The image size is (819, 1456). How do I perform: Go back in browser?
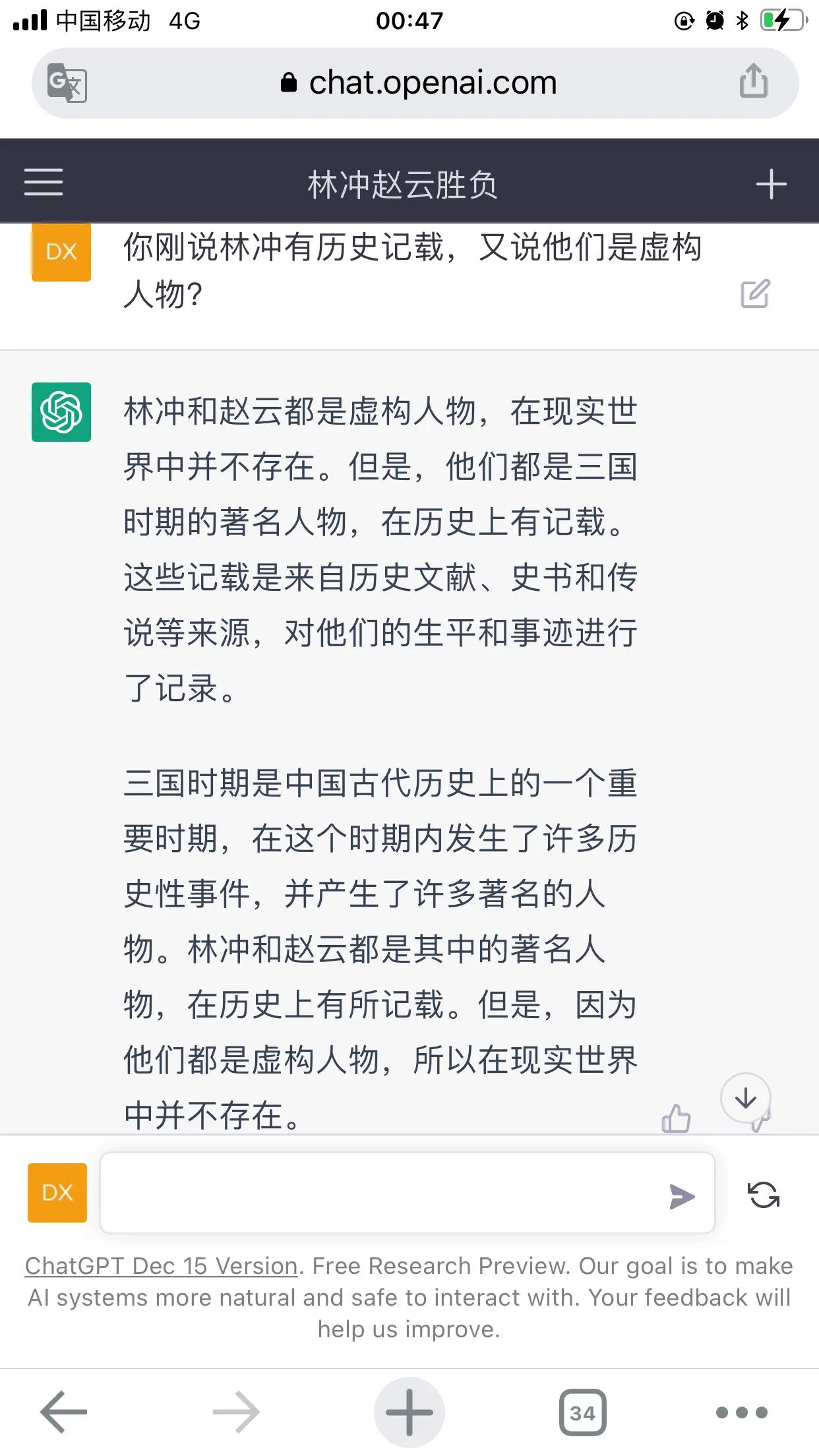click(63, 1412)
